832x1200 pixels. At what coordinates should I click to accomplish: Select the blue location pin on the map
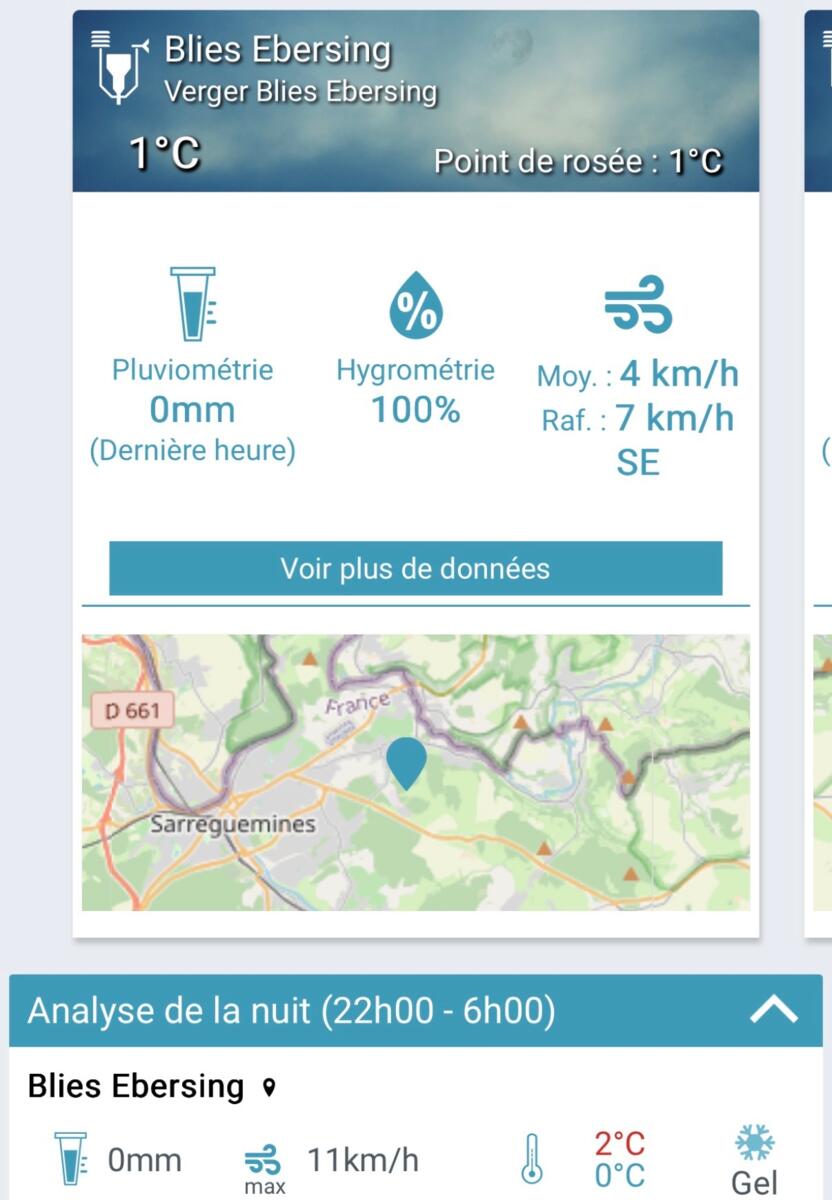[406, 762]
